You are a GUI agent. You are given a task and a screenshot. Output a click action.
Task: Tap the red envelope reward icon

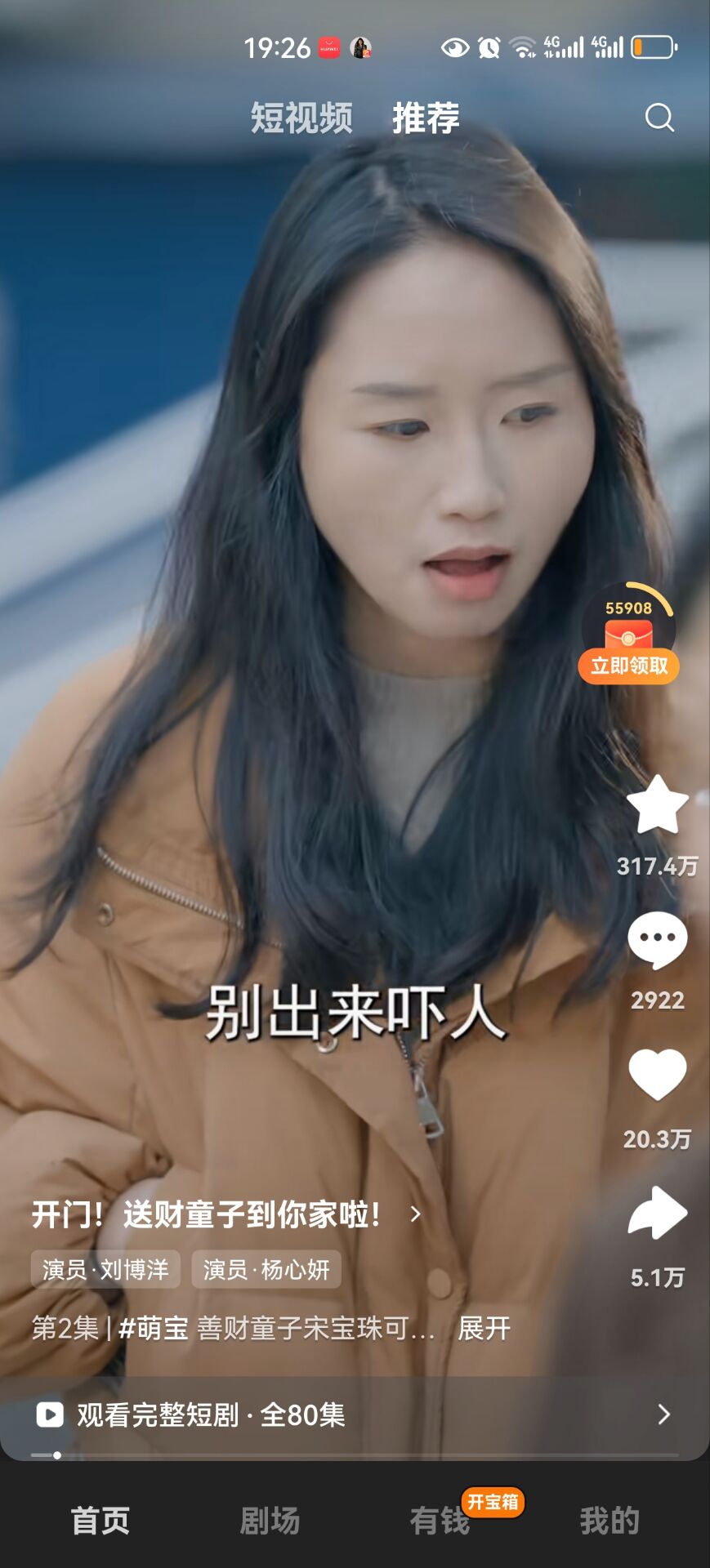628,633
